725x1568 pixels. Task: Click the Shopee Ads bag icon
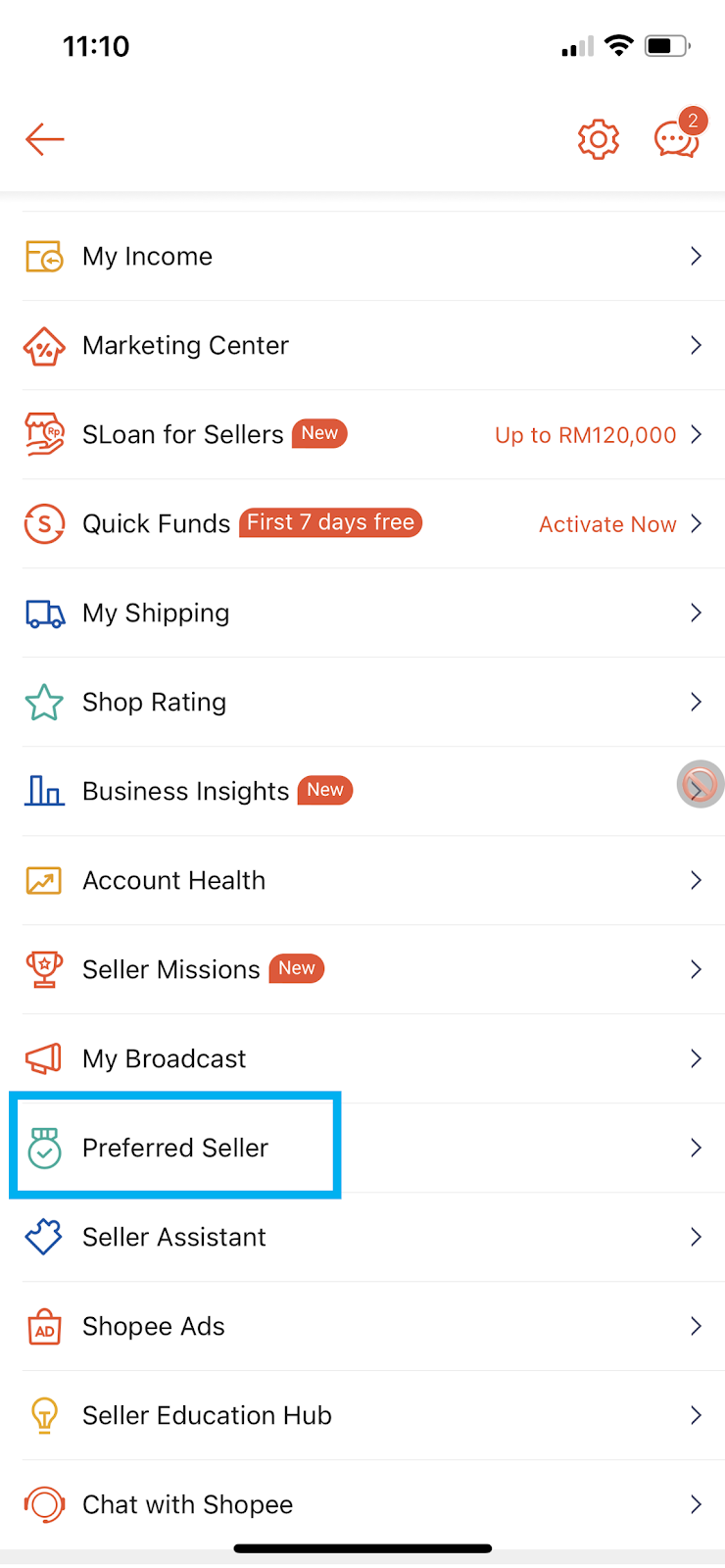43,1326
